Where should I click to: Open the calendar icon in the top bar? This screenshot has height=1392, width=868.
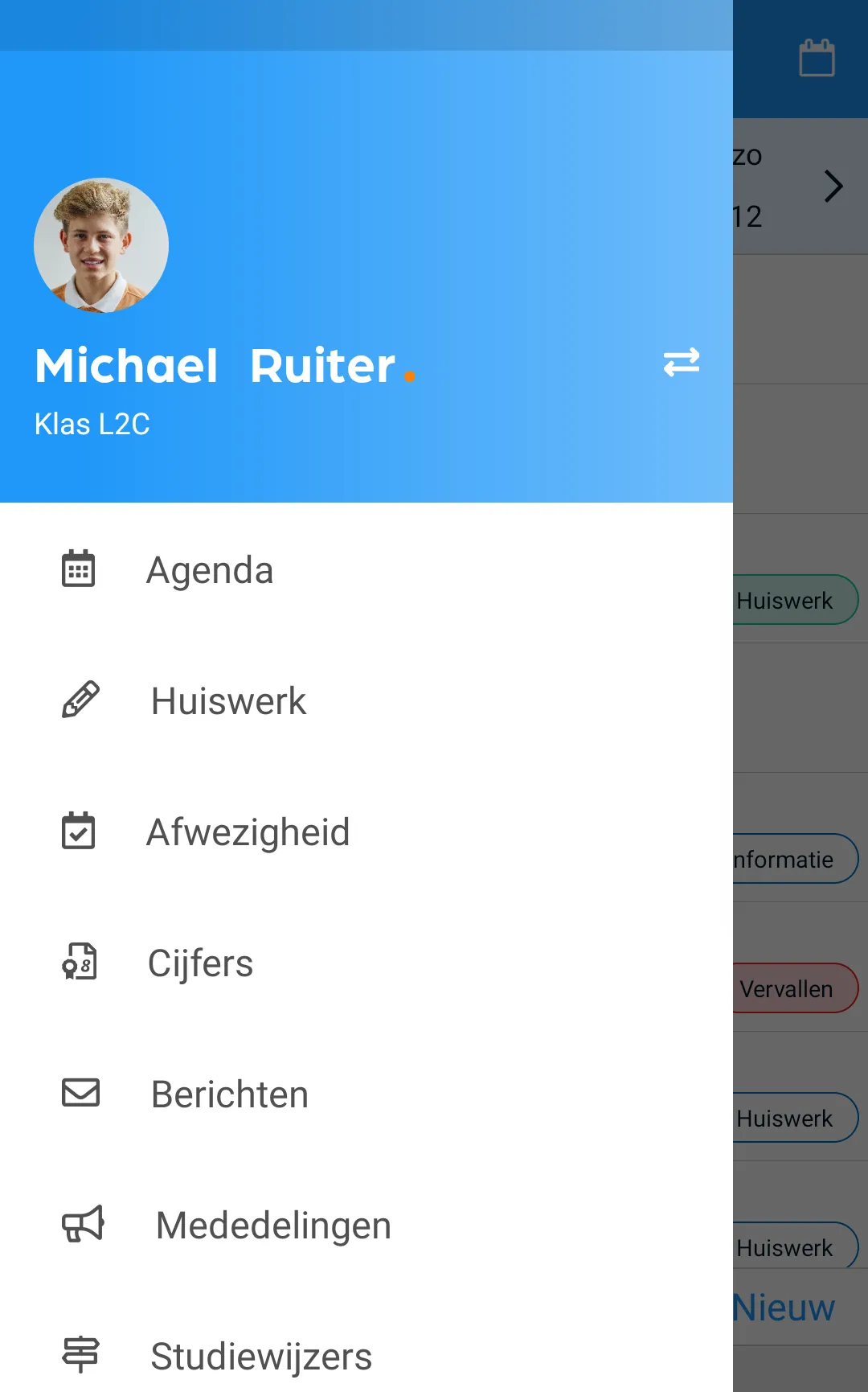click(x=817, y=59)
